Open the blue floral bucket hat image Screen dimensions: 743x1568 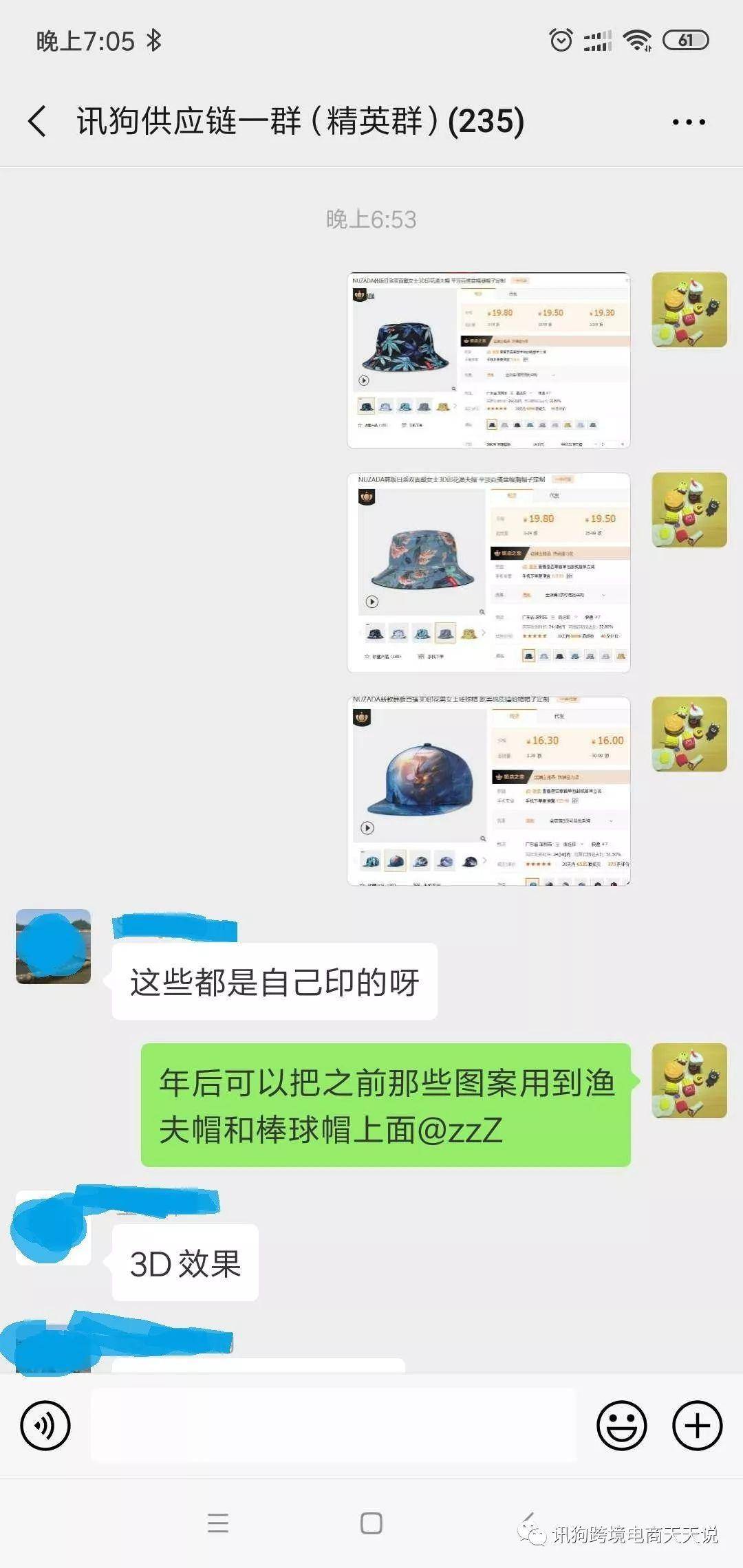488,573
